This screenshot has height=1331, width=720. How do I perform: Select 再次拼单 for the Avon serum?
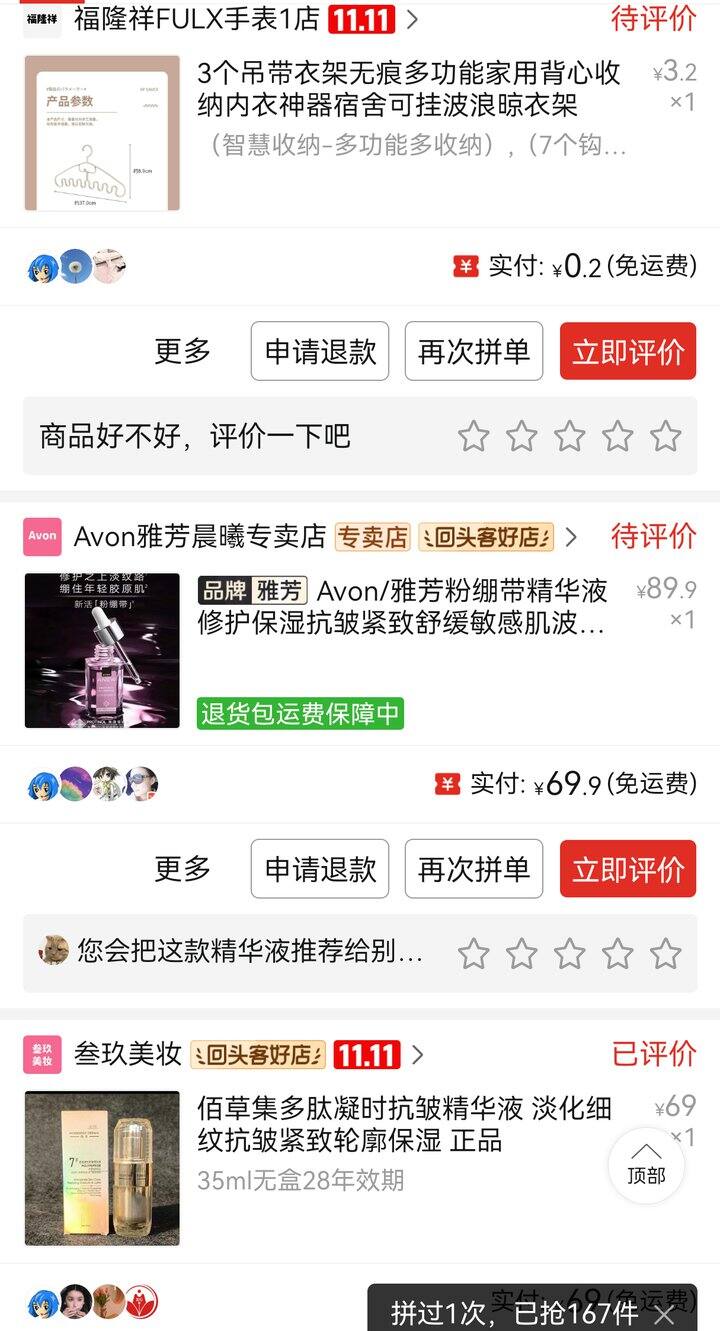(x=473, y=869)
